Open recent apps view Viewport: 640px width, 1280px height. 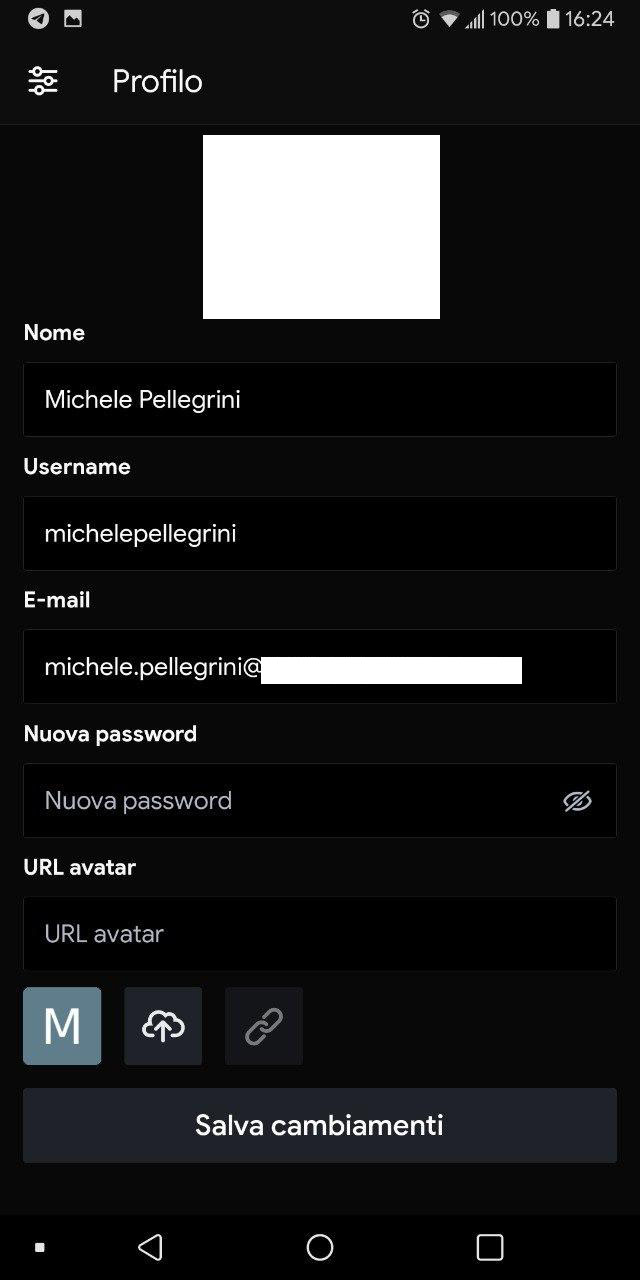tap(490, 1247)
